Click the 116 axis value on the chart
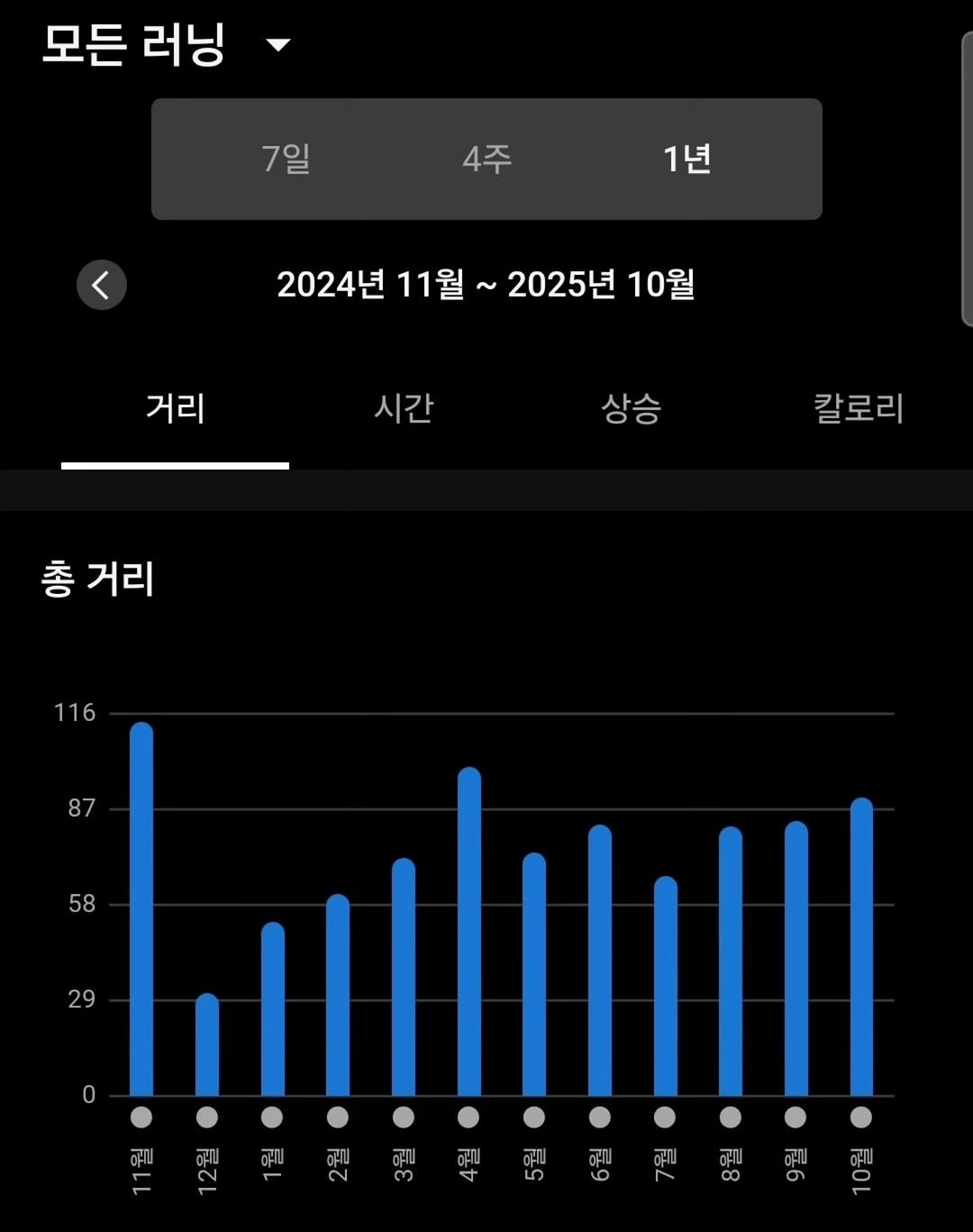Screen dimensions: 973x1232 point(76,712)
